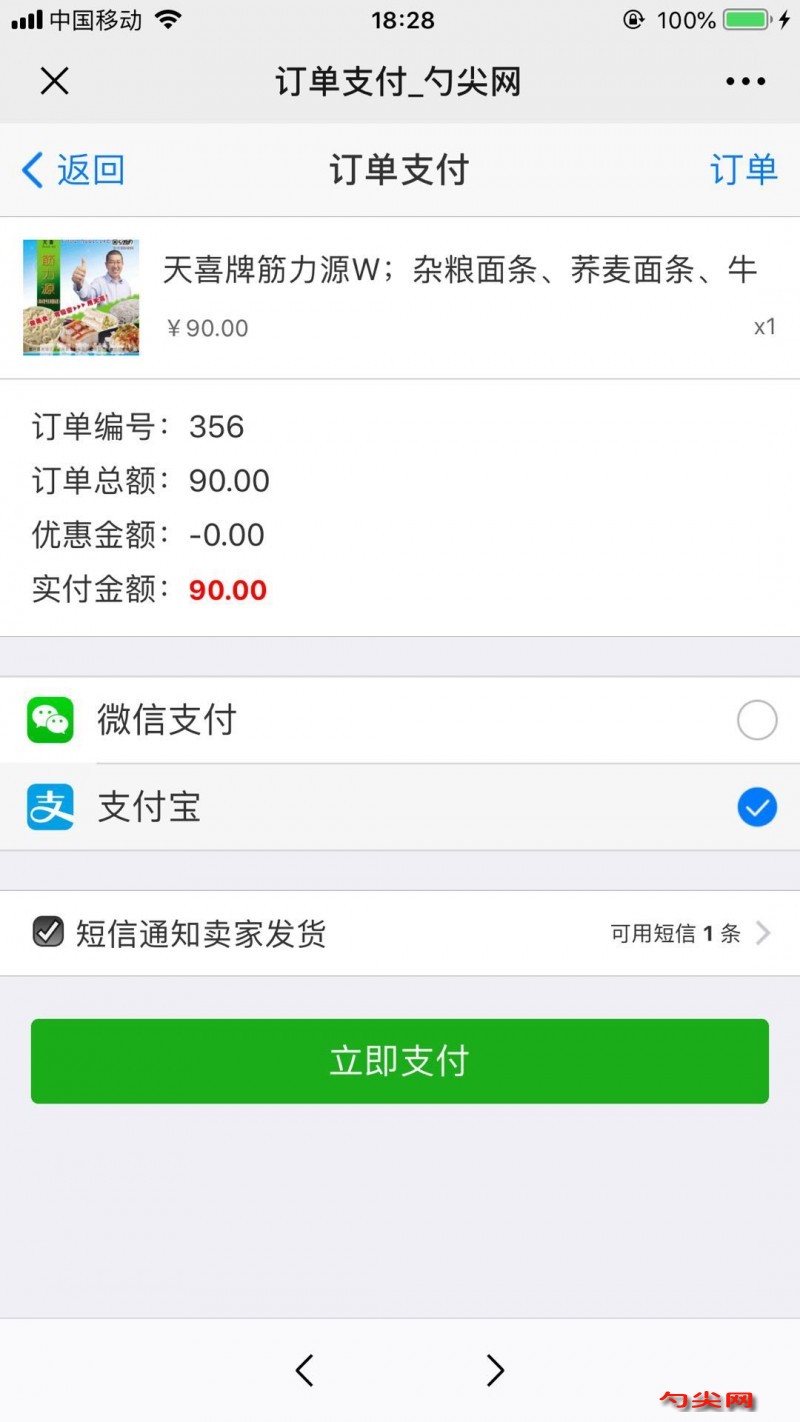
Task: Deselect the Alipay payment radio button
Action: coord(757,807)
